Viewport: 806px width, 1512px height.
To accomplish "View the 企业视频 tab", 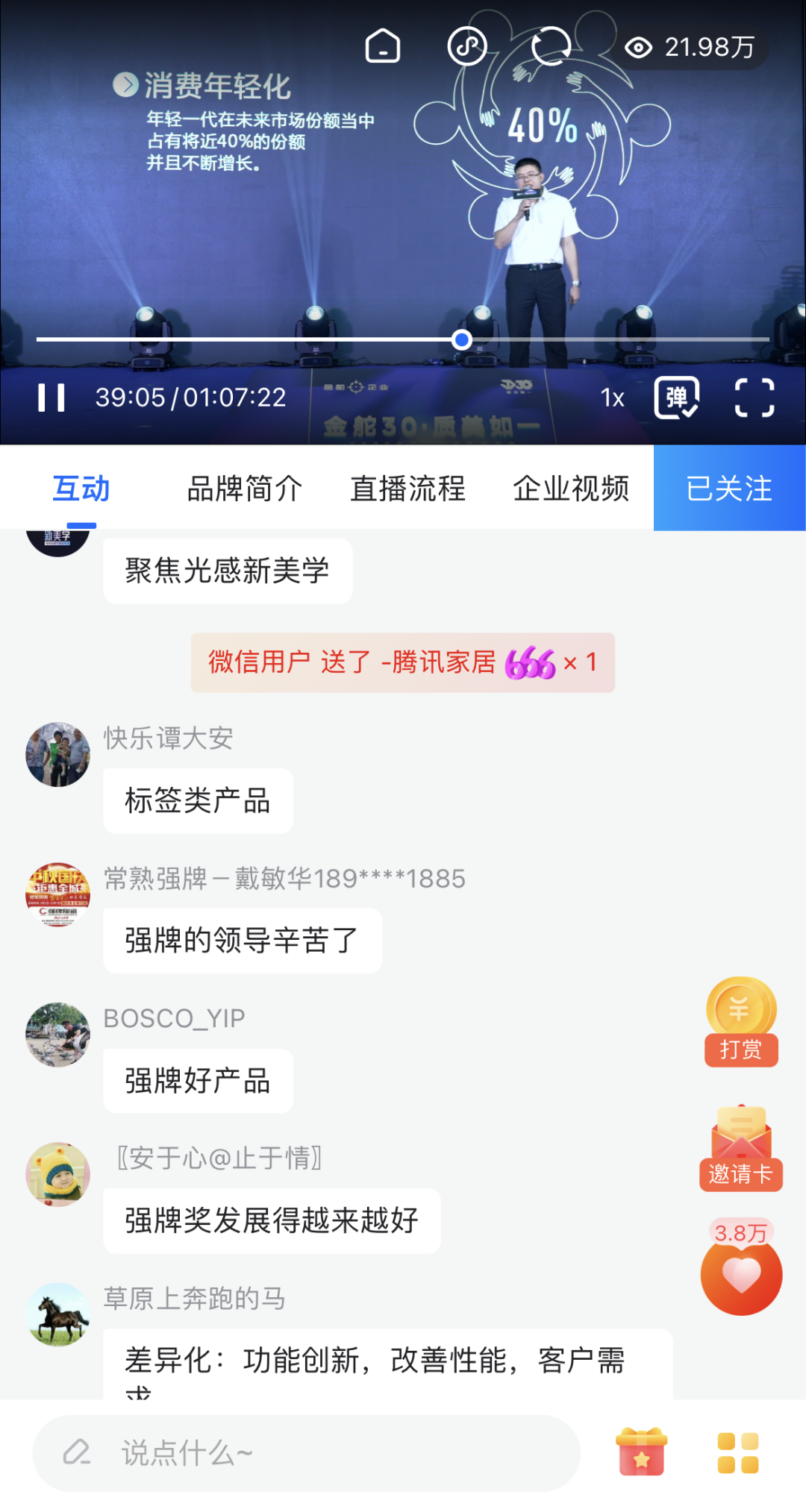I will click(x=571, y=489).
